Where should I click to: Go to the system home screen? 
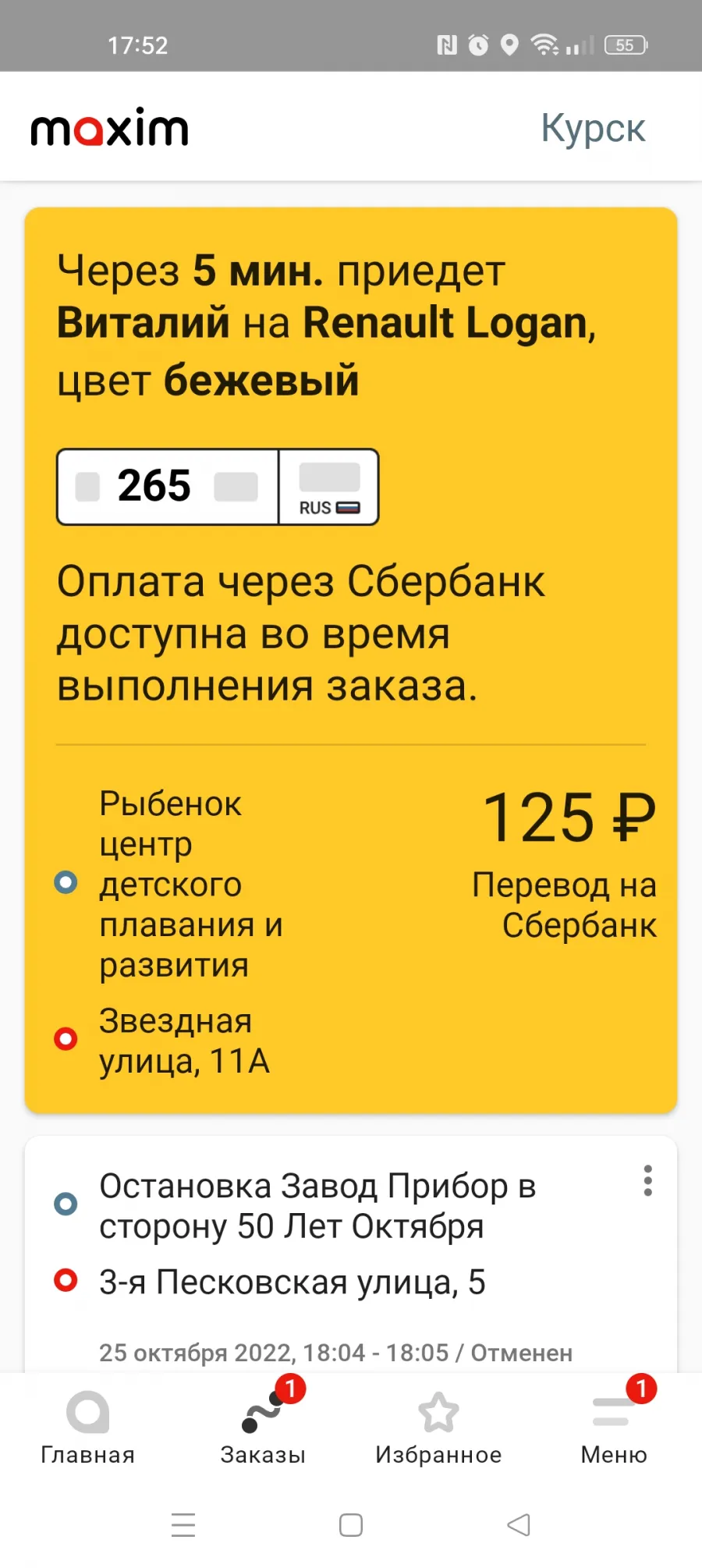click(x=351, y=1525)
